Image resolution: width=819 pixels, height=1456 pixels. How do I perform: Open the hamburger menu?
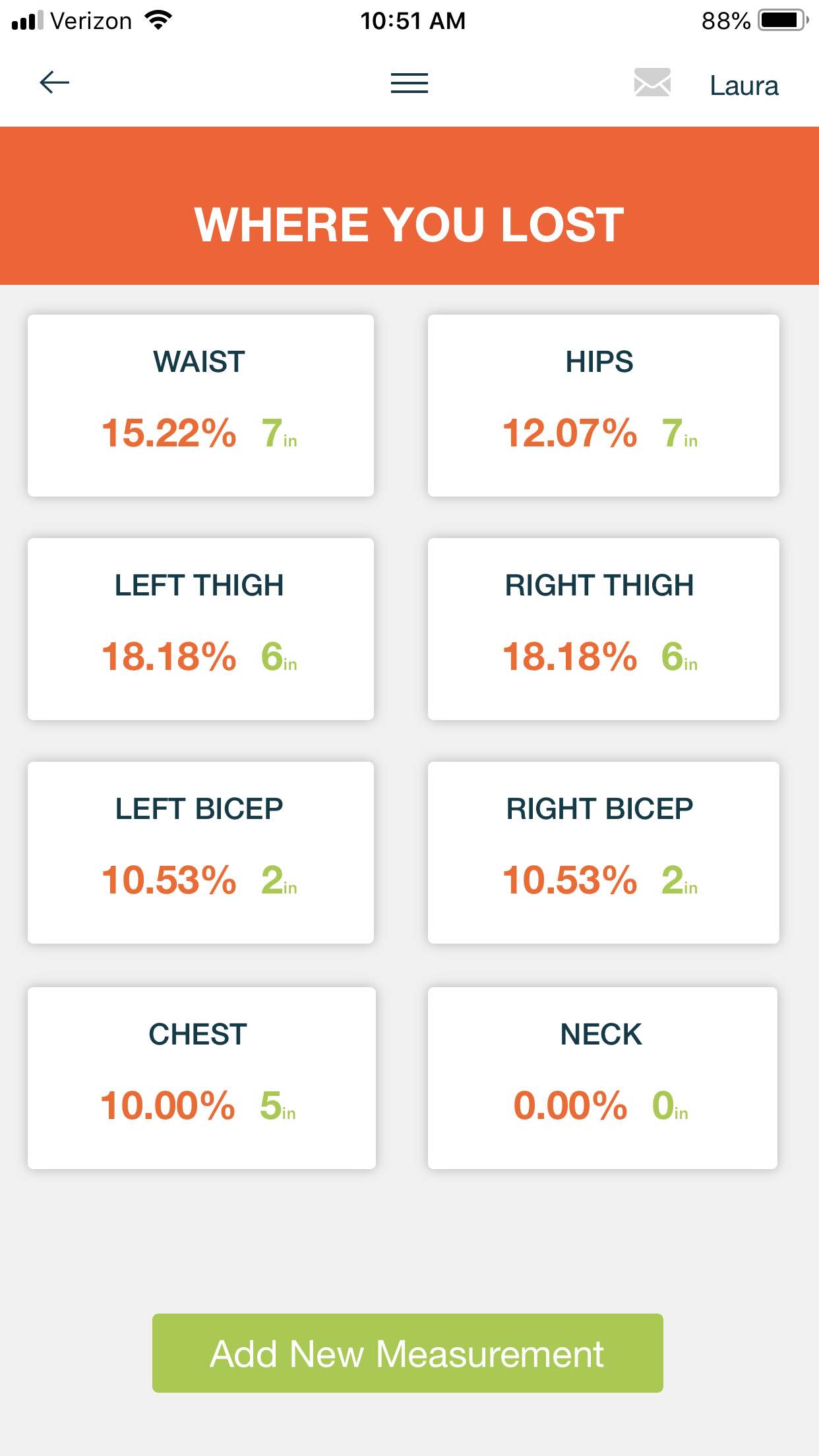tap(409, 83)
